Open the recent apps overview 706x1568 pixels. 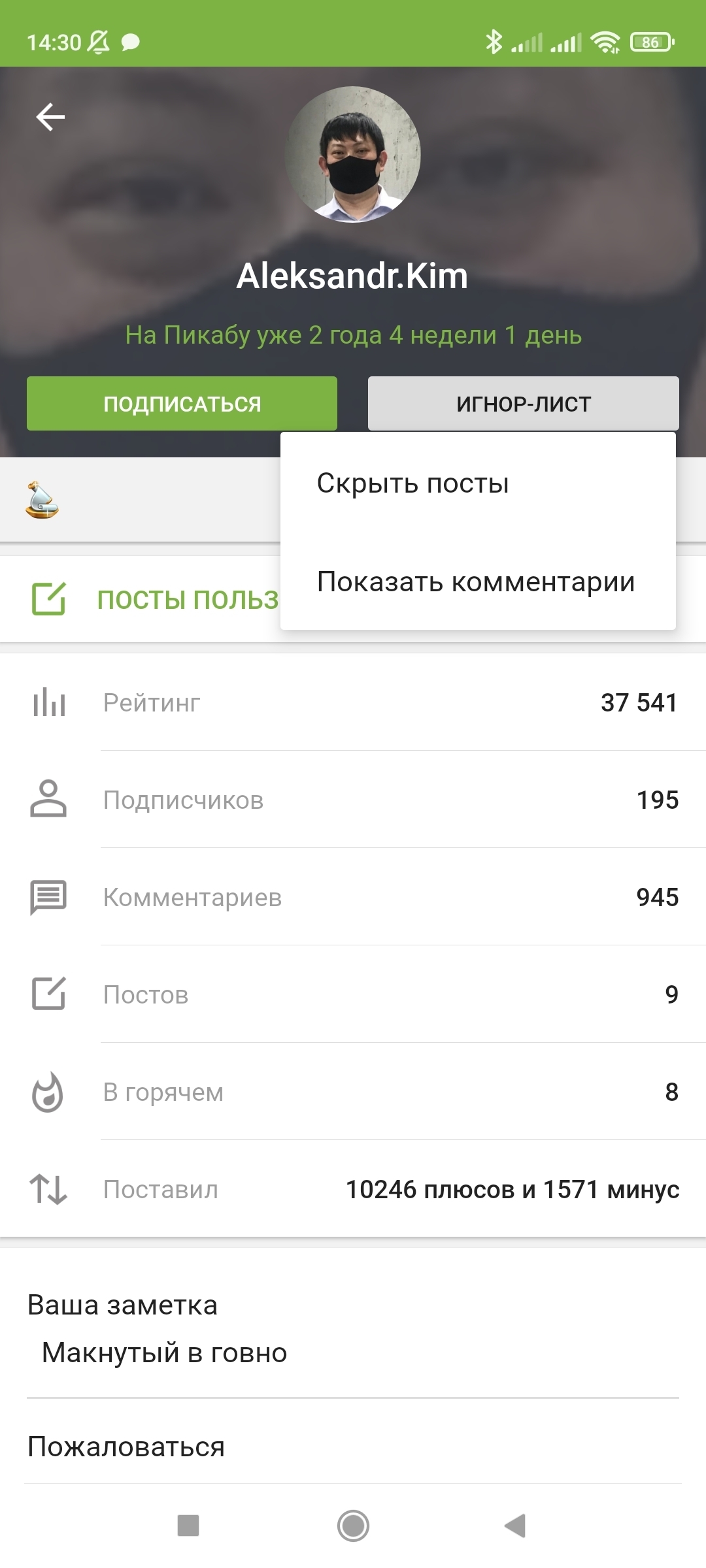(188, 1526)
